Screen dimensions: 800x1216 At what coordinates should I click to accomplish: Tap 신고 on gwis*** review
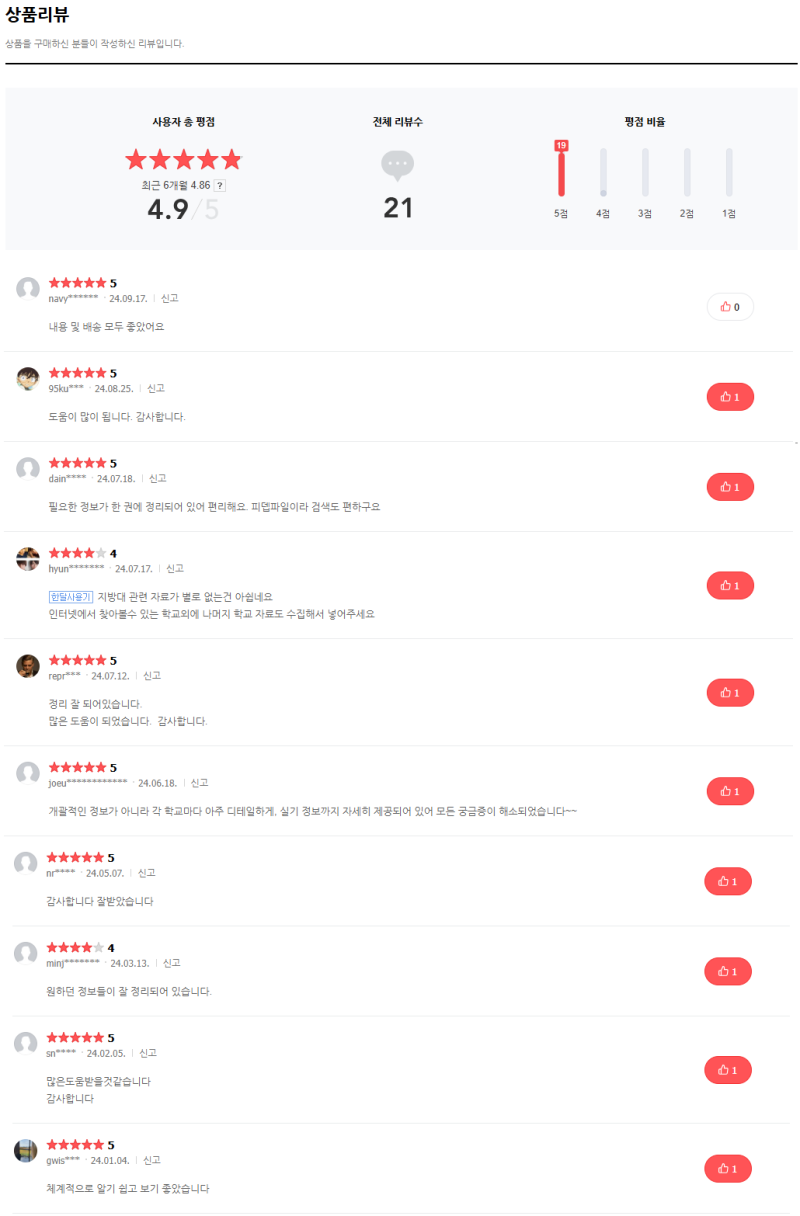coord(151,1160)
